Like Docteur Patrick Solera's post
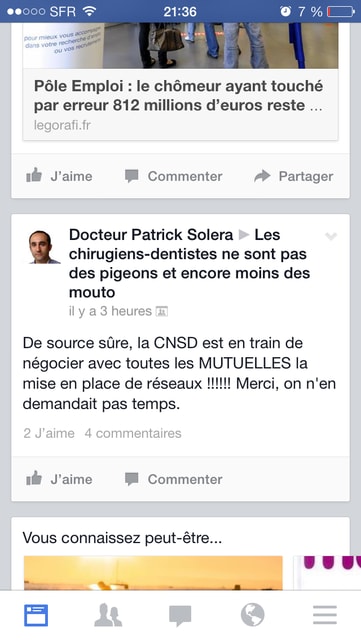361x640 pixels. (x=59, y=479)
